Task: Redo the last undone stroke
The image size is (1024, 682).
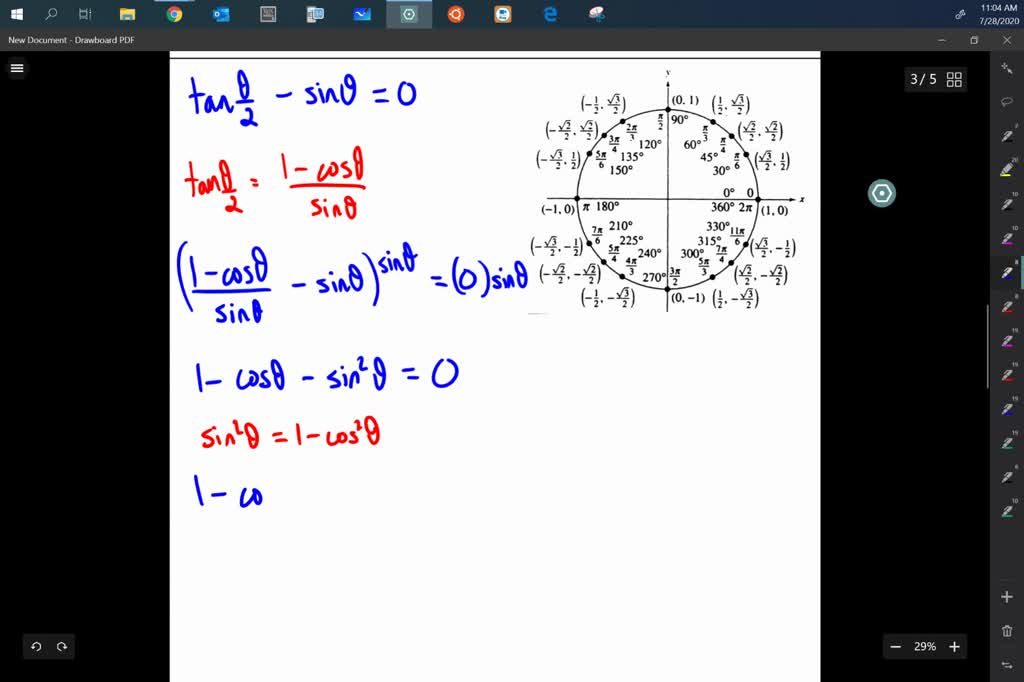Action: [x=62, y=647]
